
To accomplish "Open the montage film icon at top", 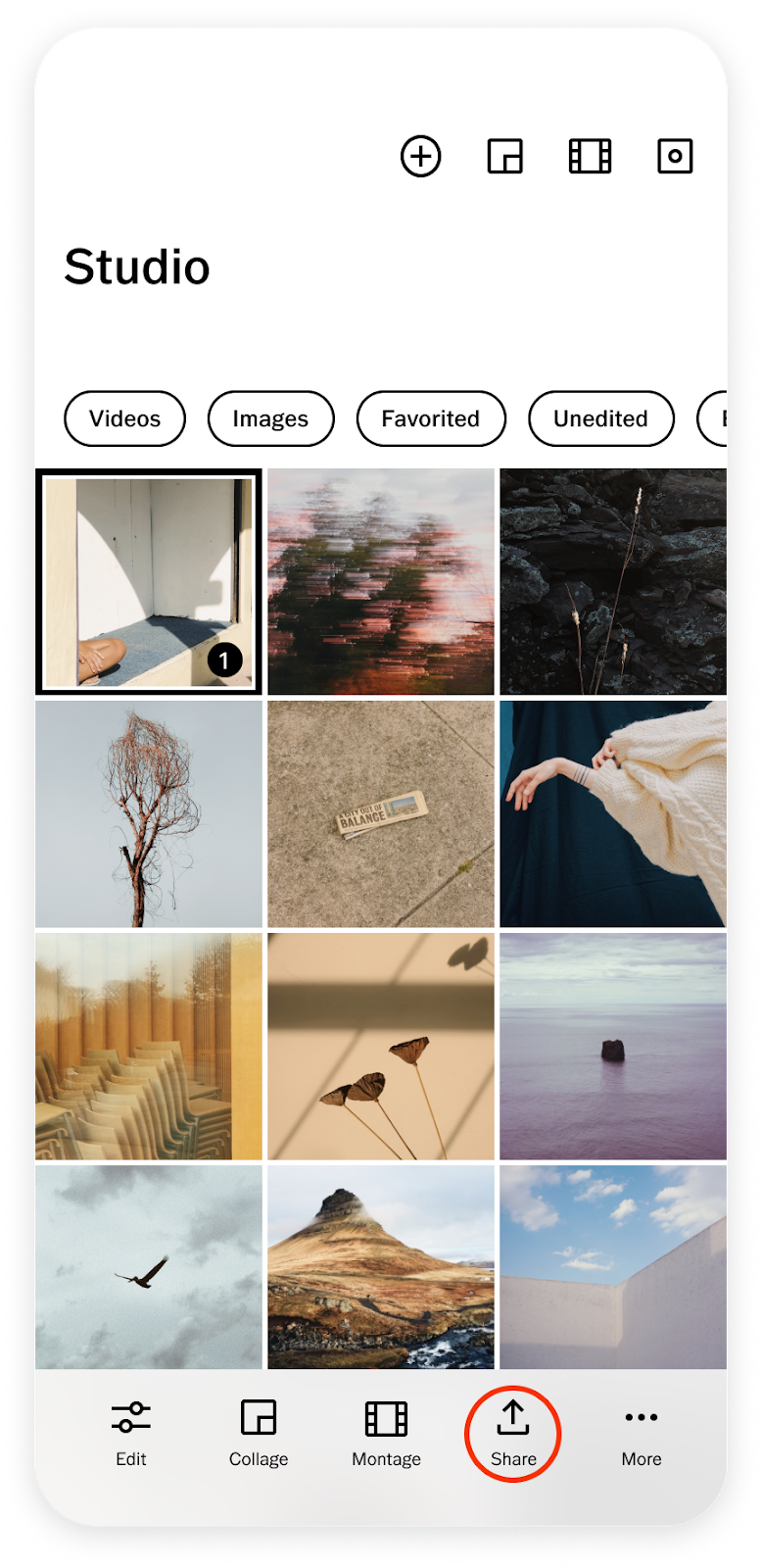I will tap(590, 157).
